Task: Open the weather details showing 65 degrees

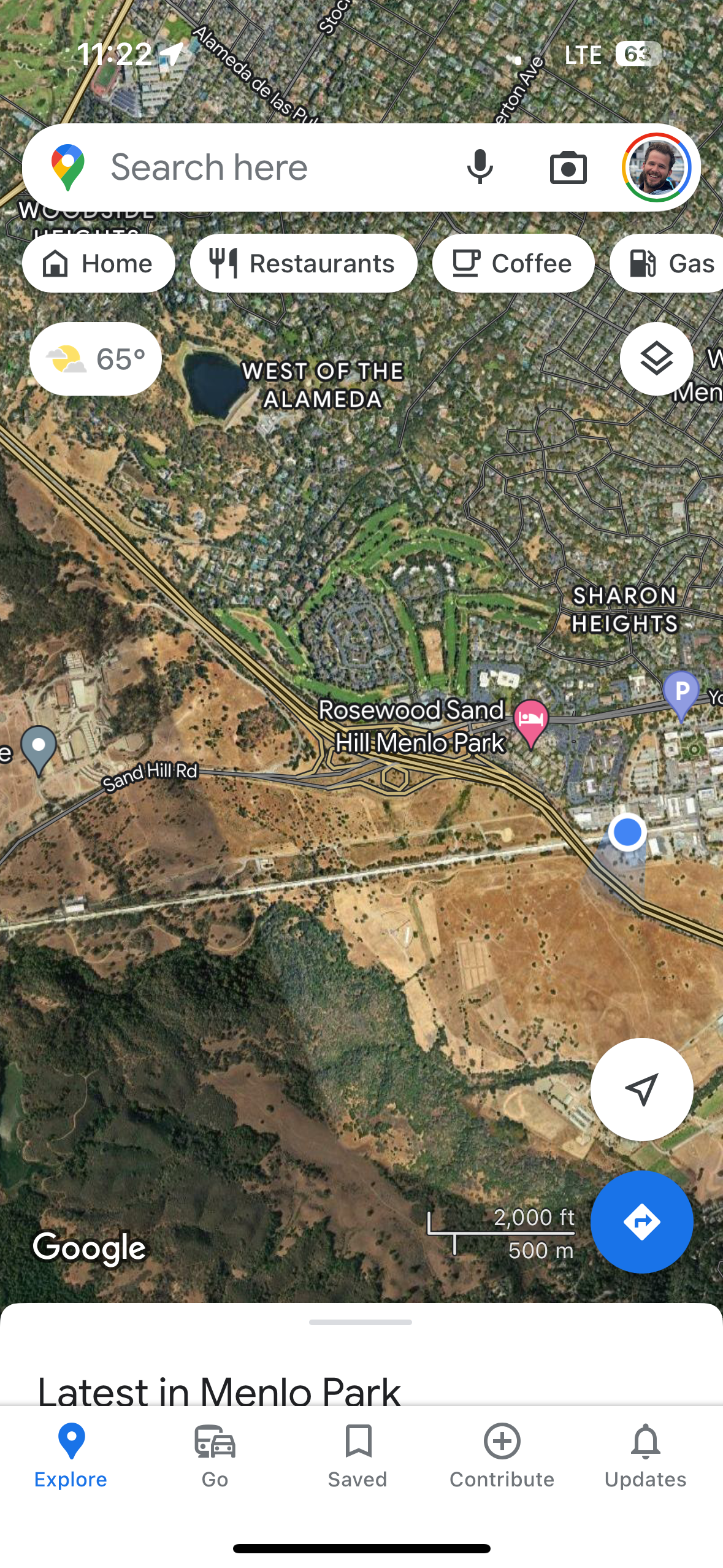Action: pos(95,359)
